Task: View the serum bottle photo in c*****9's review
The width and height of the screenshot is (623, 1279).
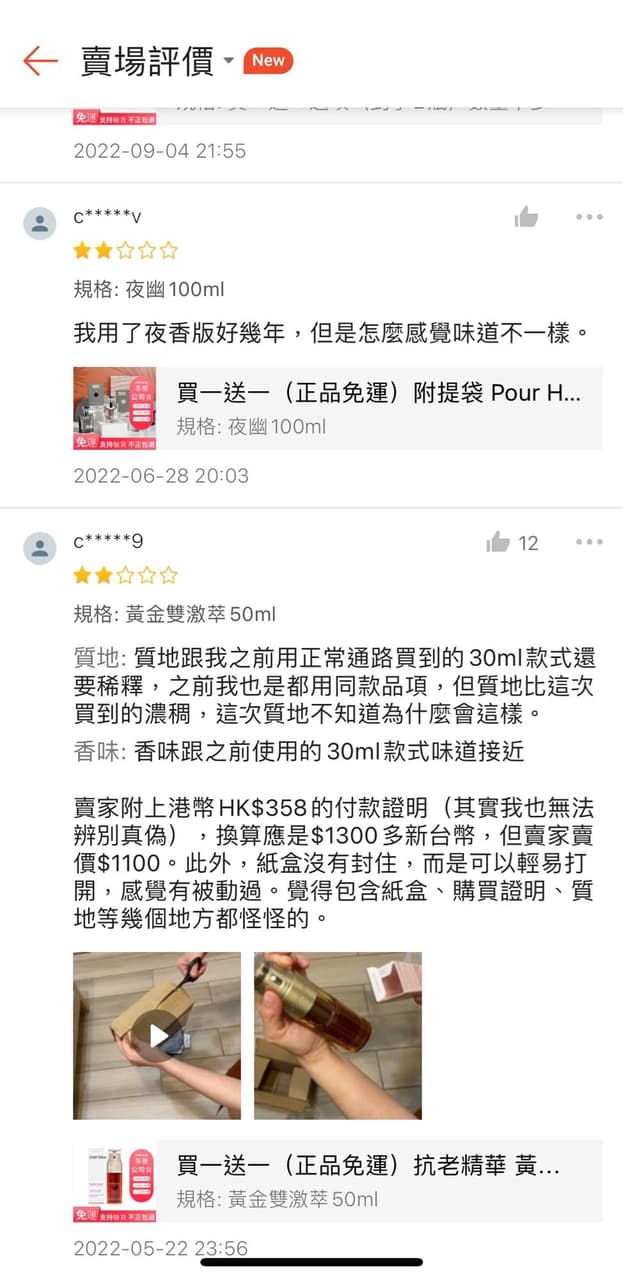Action: point(337,1035)
